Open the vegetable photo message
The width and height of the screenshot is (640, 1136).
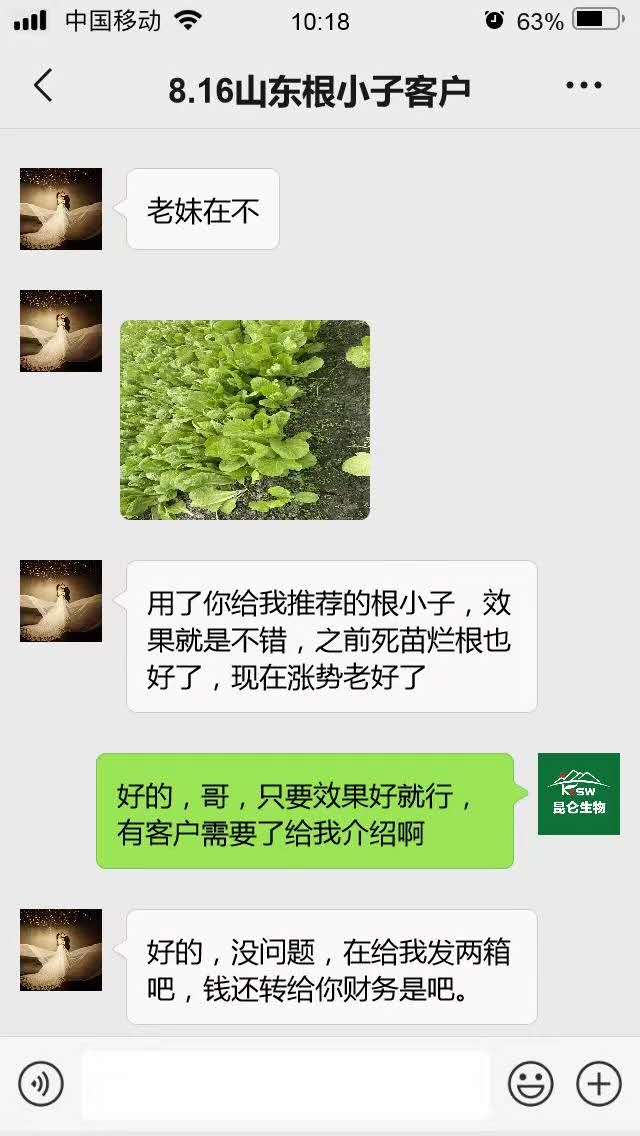[x=245, y=420]
